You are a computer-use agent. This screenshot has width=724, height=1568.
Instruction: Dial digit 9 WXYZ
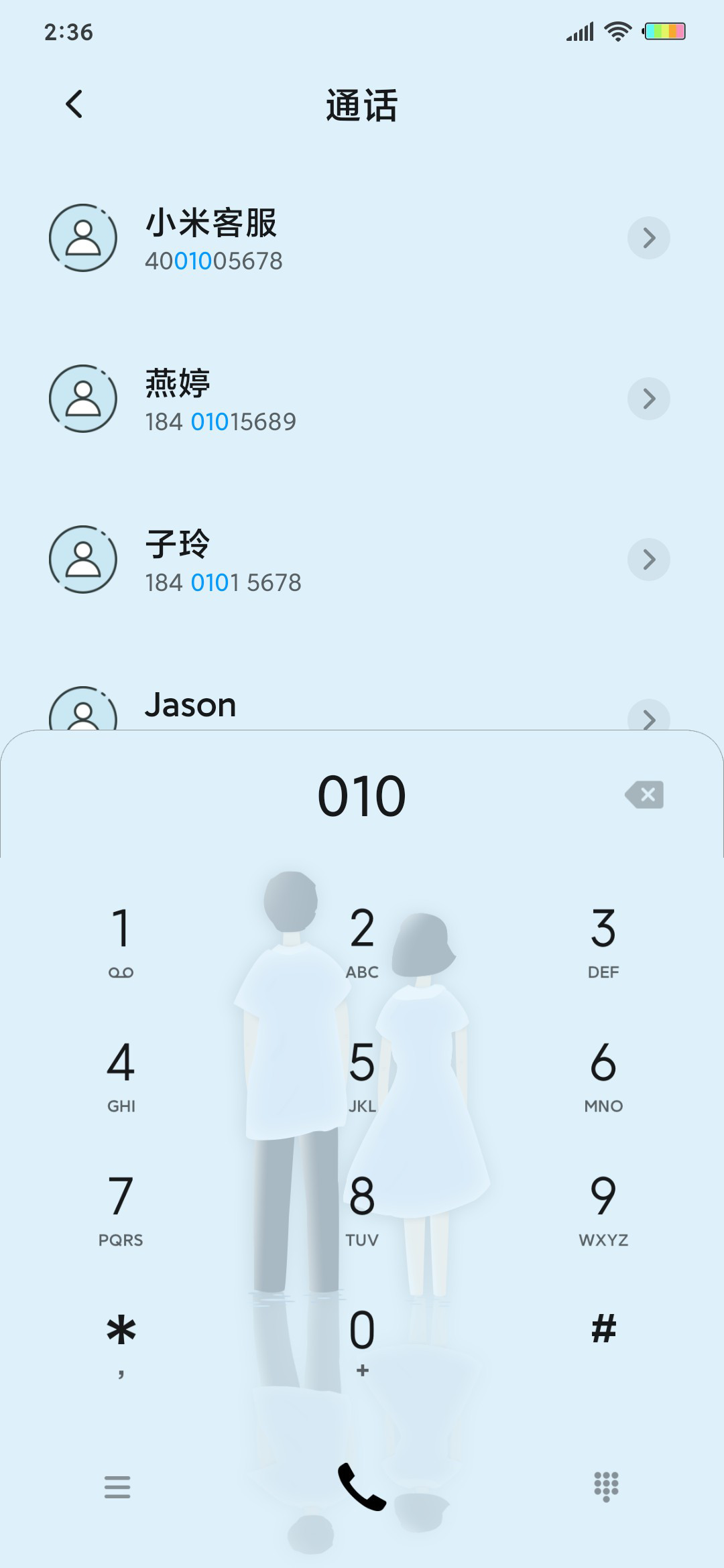pyautogui.click(x=603, y=1209)
